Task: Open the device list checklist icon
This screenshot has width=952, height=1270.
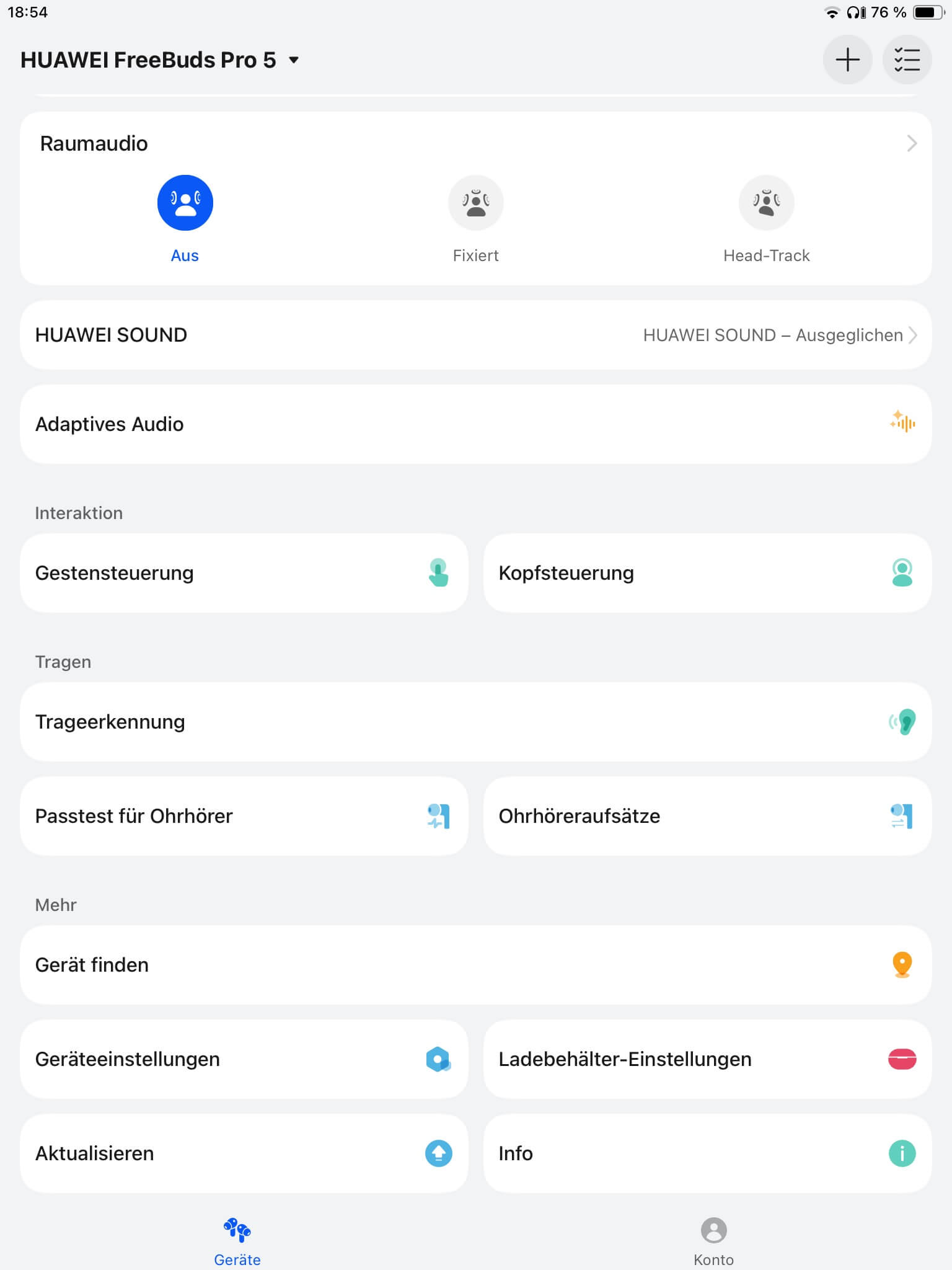Action: click(907, 60)
